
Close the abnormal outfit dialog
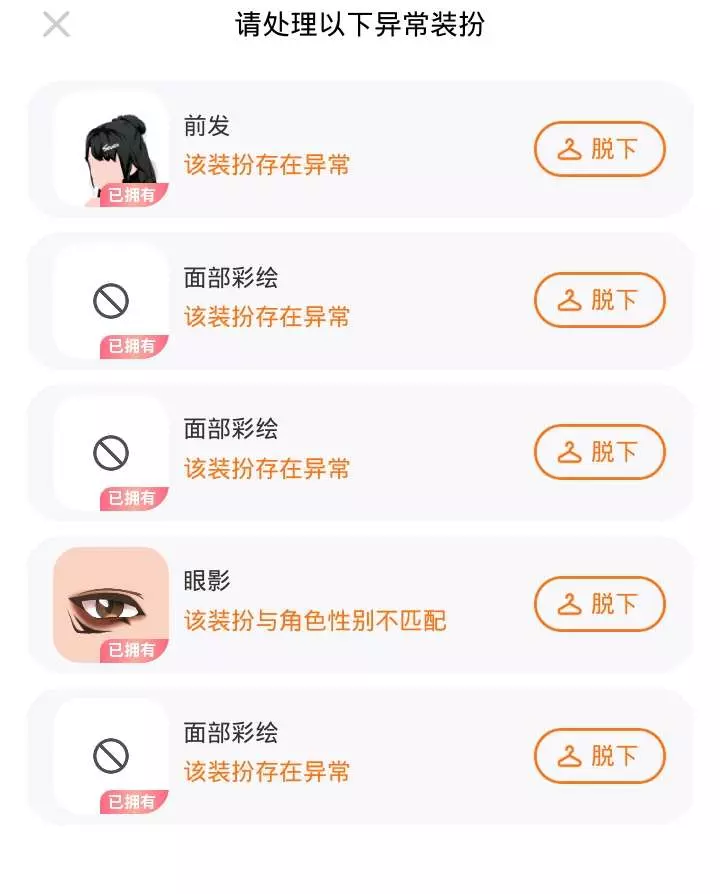56,25
